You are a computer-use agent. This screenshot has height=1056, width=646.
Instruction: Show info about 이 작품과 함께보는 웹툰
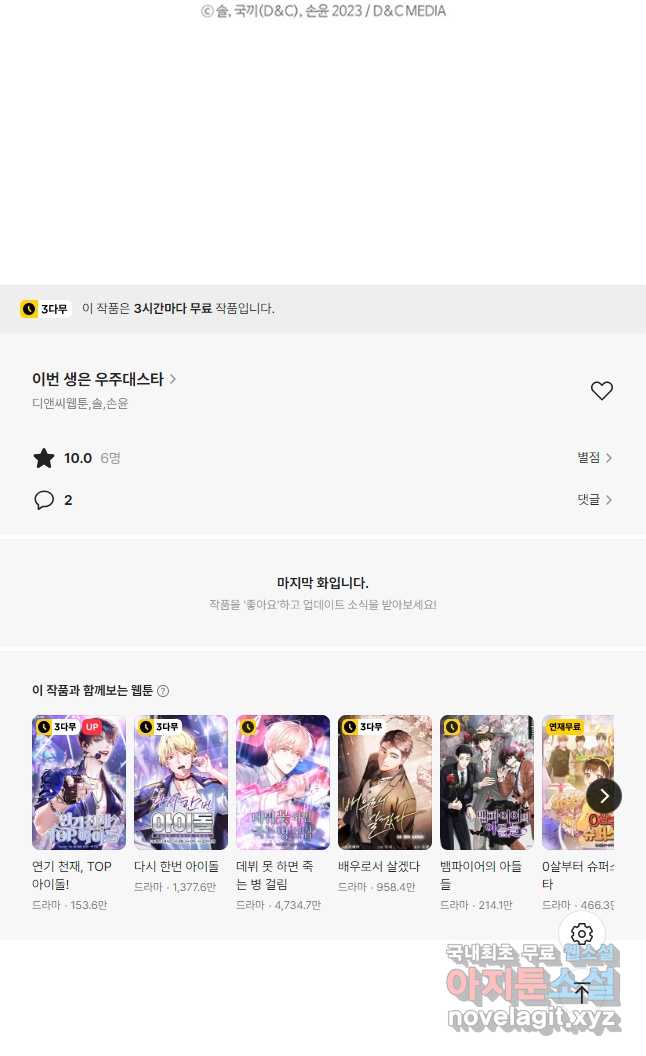coord(163,691)
